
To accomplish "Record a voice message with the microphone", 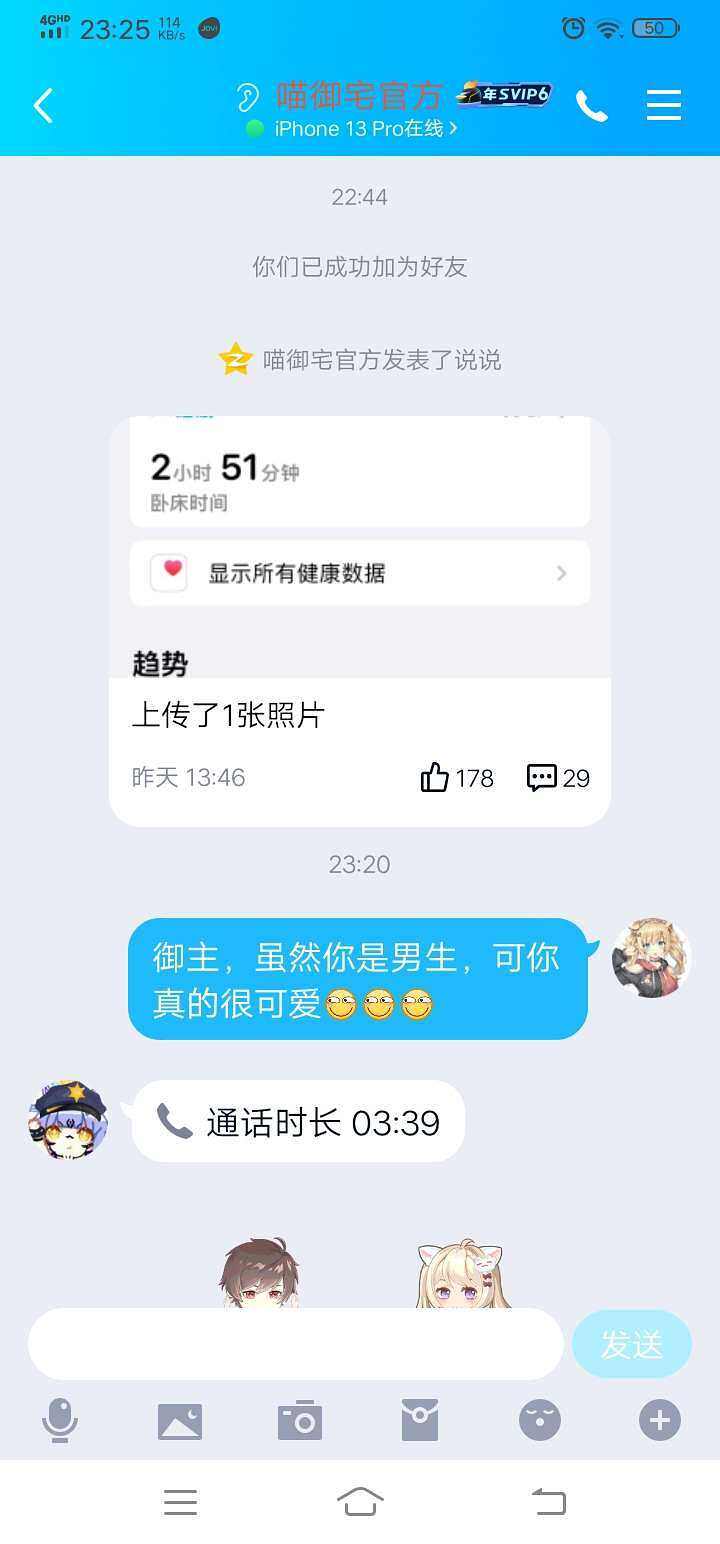I will (60, 1420).
